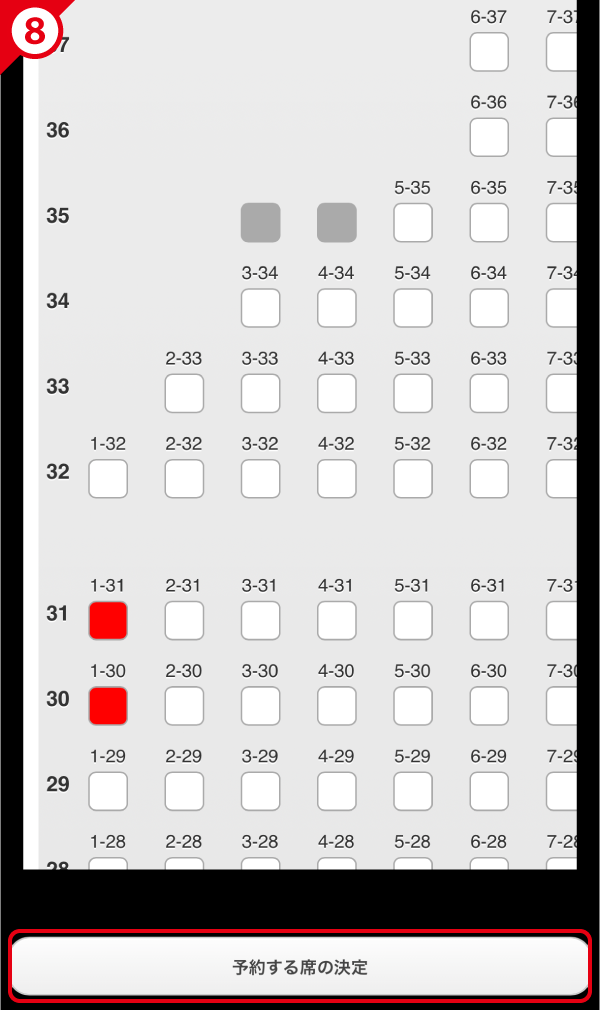Select seat 5-30
Image resolution: width=600 pixels, height=1010 pixels.
coord(412,706)
